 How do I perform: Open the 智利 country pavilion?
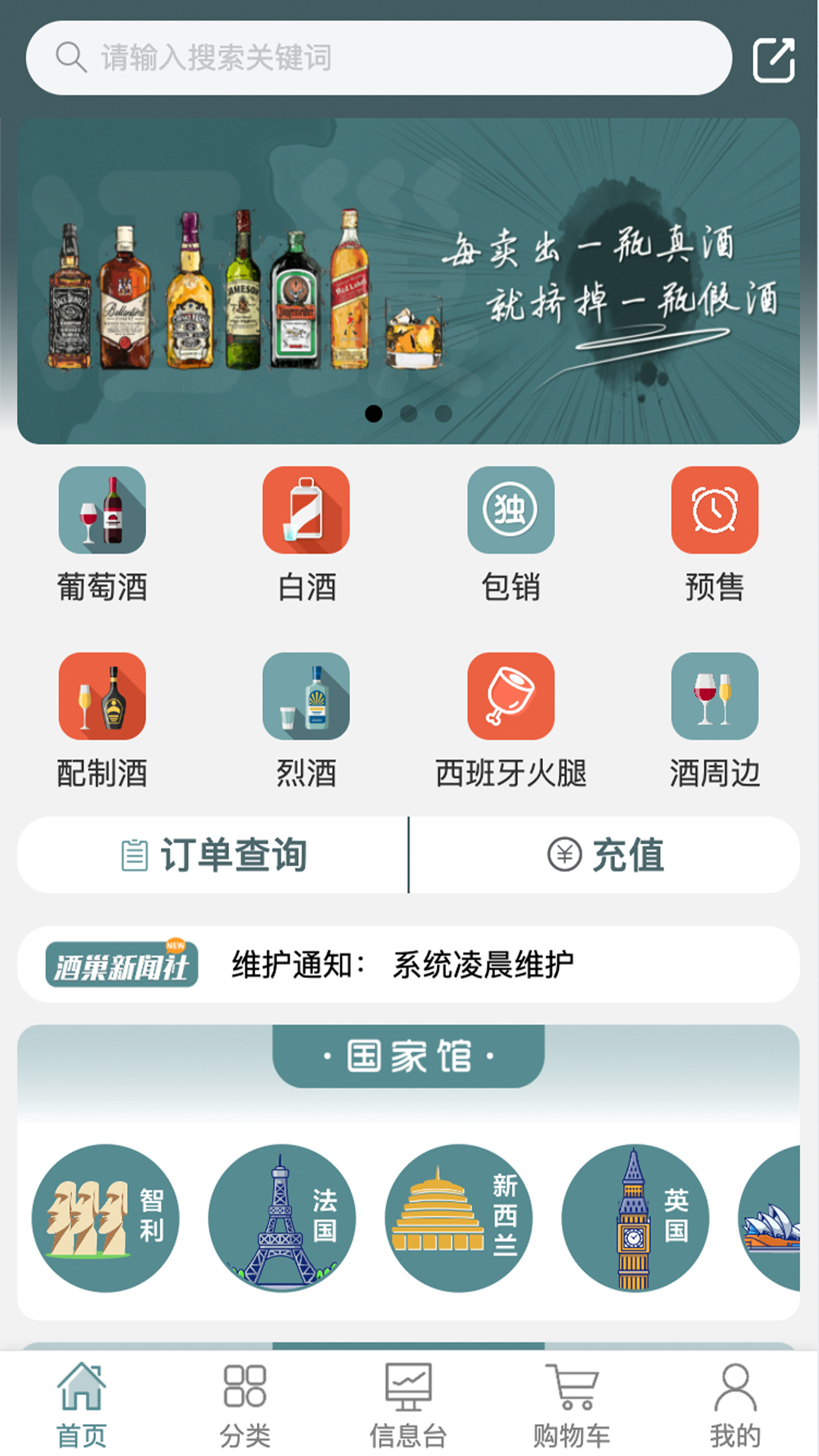(105, 1218)
